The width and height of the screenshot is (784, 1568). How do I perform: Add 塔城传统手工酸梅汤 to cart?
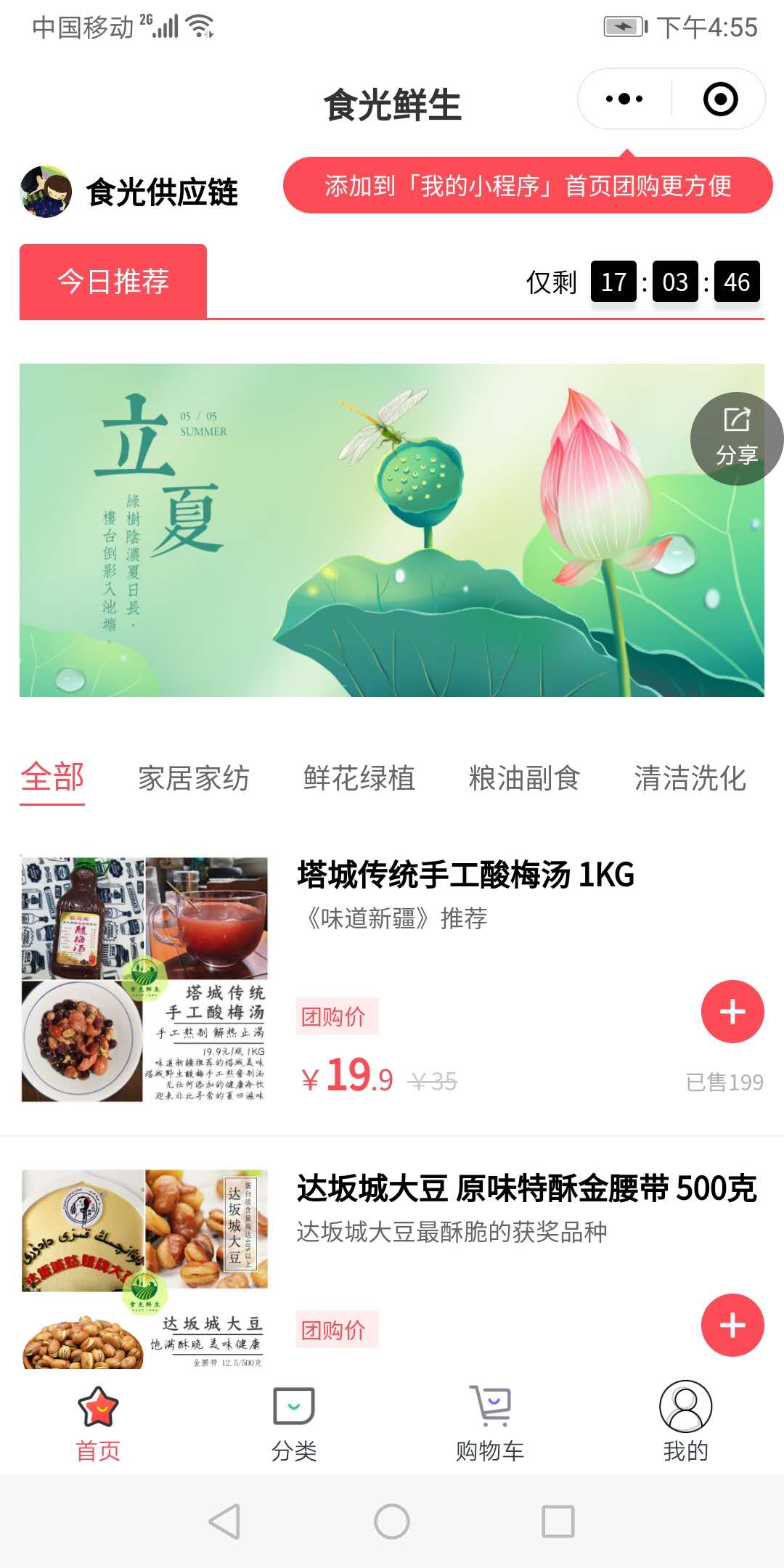[x=732, y=1011]
